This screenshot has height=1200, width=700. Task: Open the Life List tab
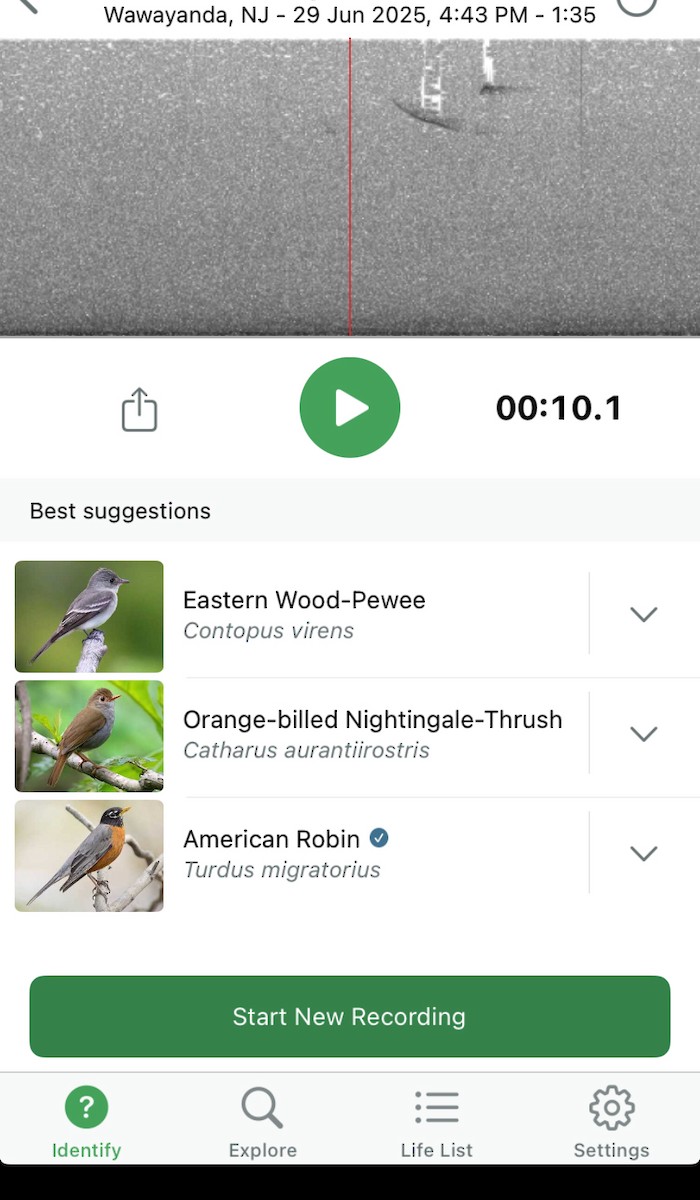pyautogui.click(x=437, y=1123)
